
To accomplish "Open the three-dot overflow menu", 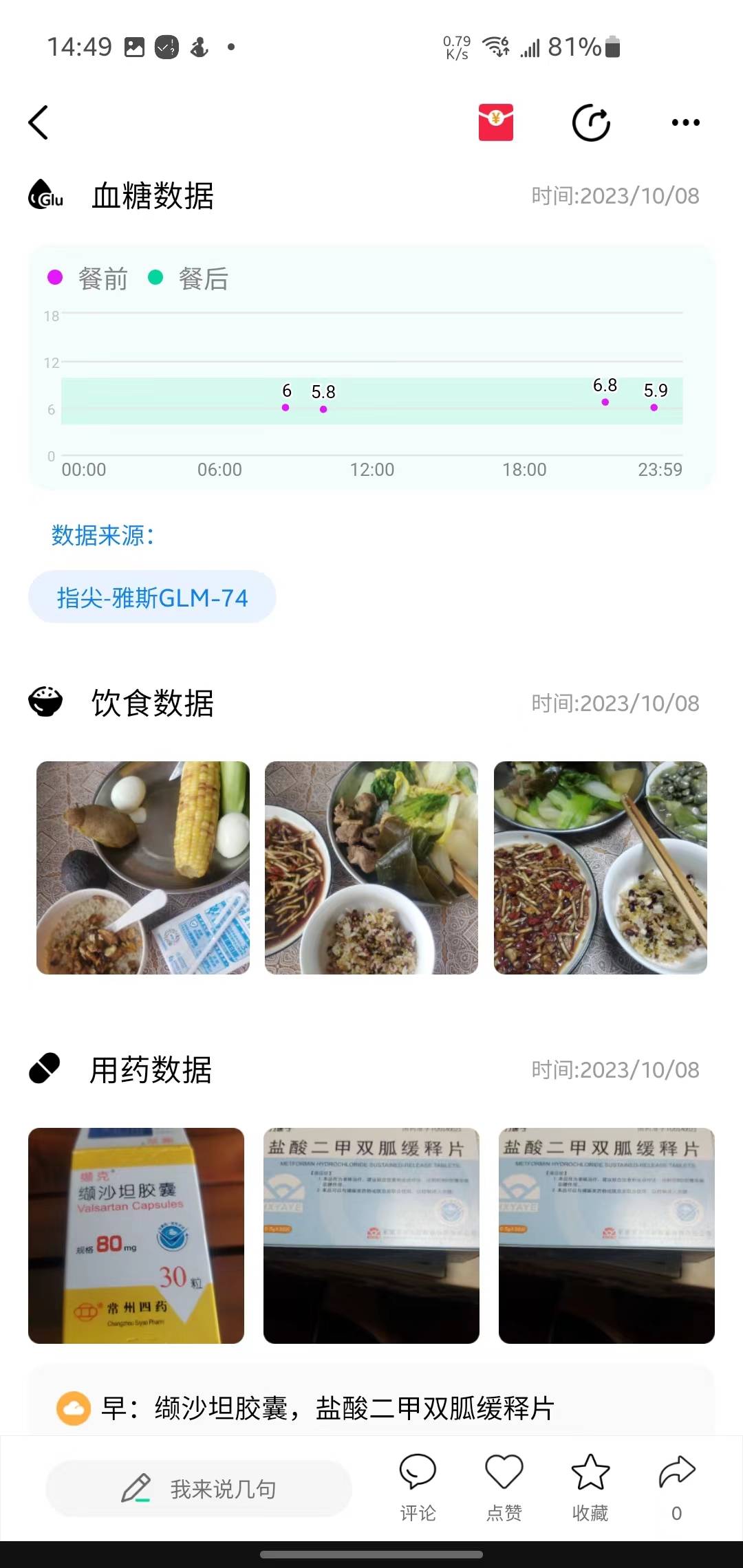I will click(685, 122).
